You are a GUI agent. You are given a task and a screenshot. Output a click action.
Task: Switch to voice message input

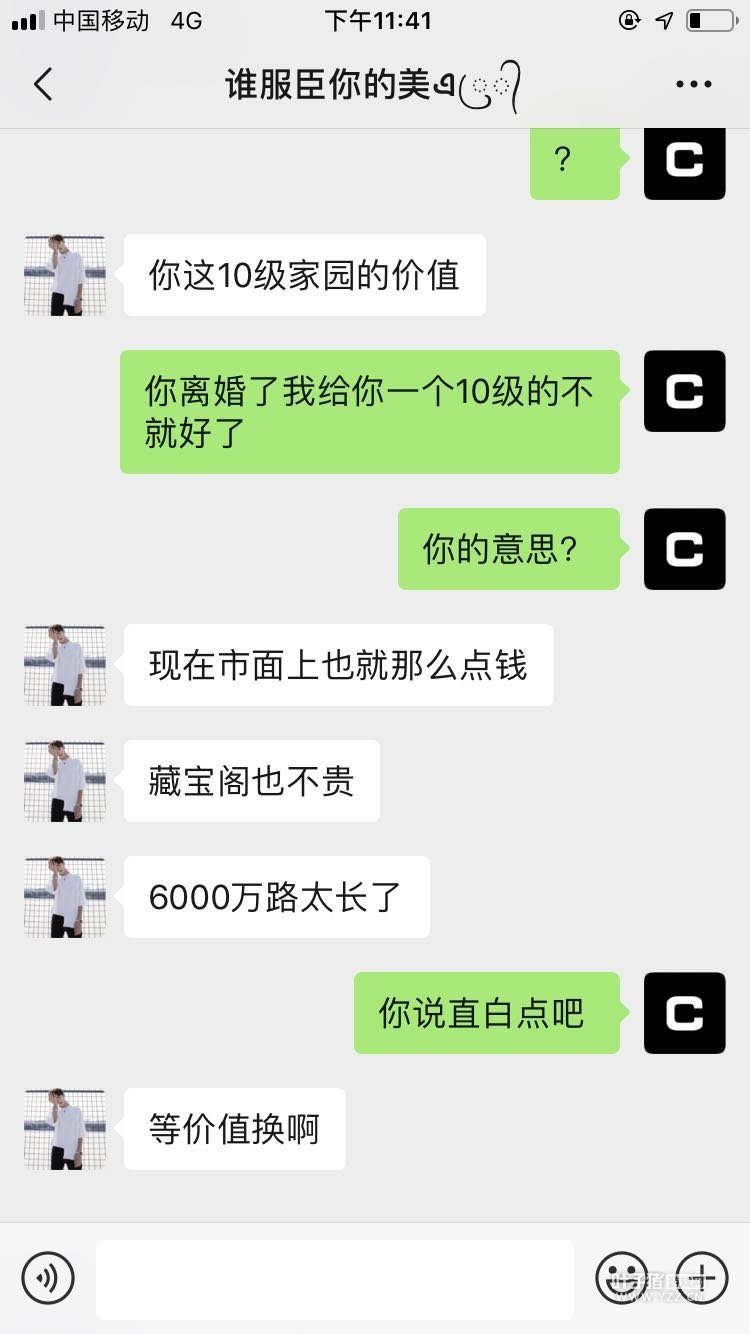(x=48, y=1277)
